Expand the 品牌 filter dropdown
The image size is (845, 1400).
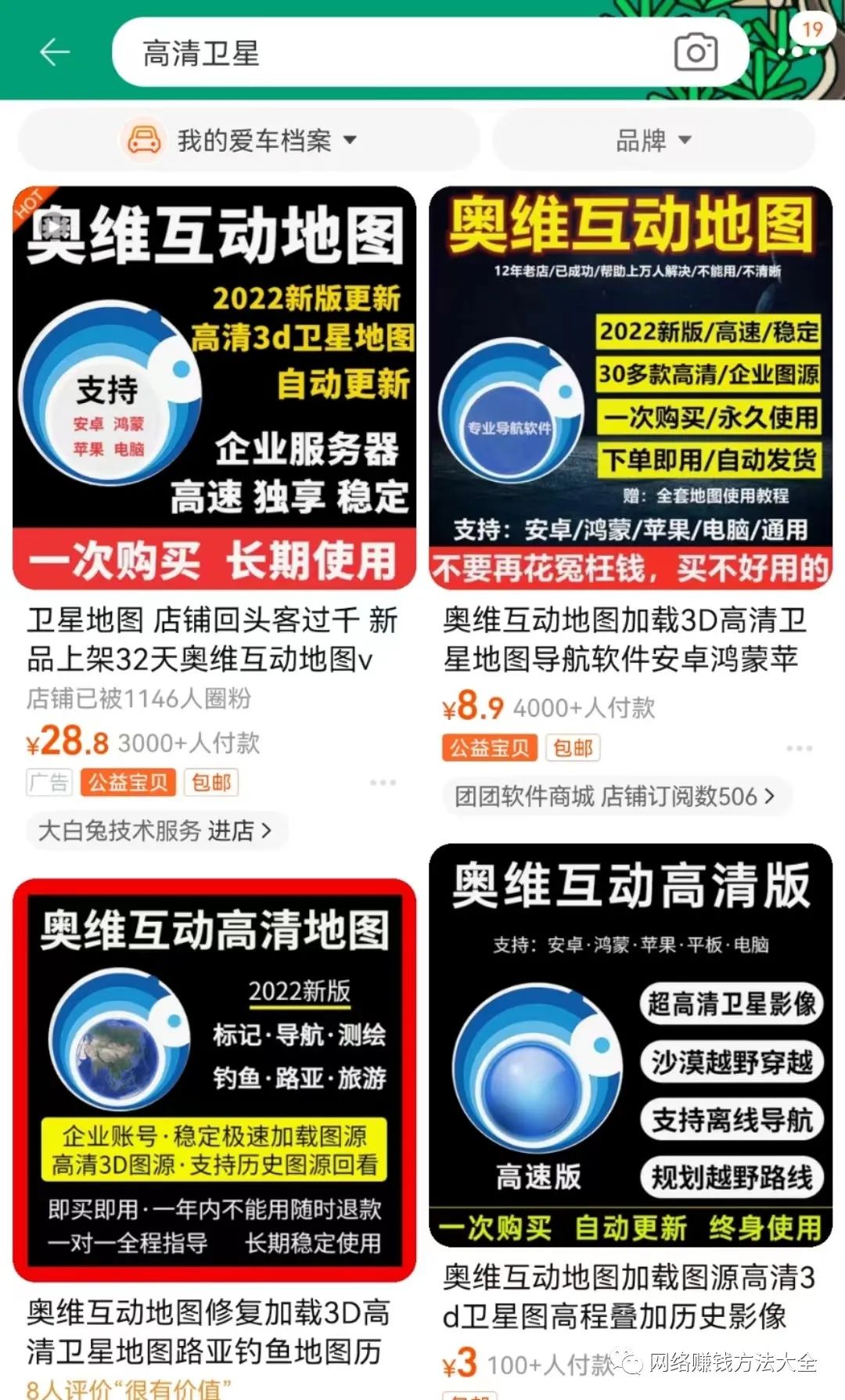point(653,141)
